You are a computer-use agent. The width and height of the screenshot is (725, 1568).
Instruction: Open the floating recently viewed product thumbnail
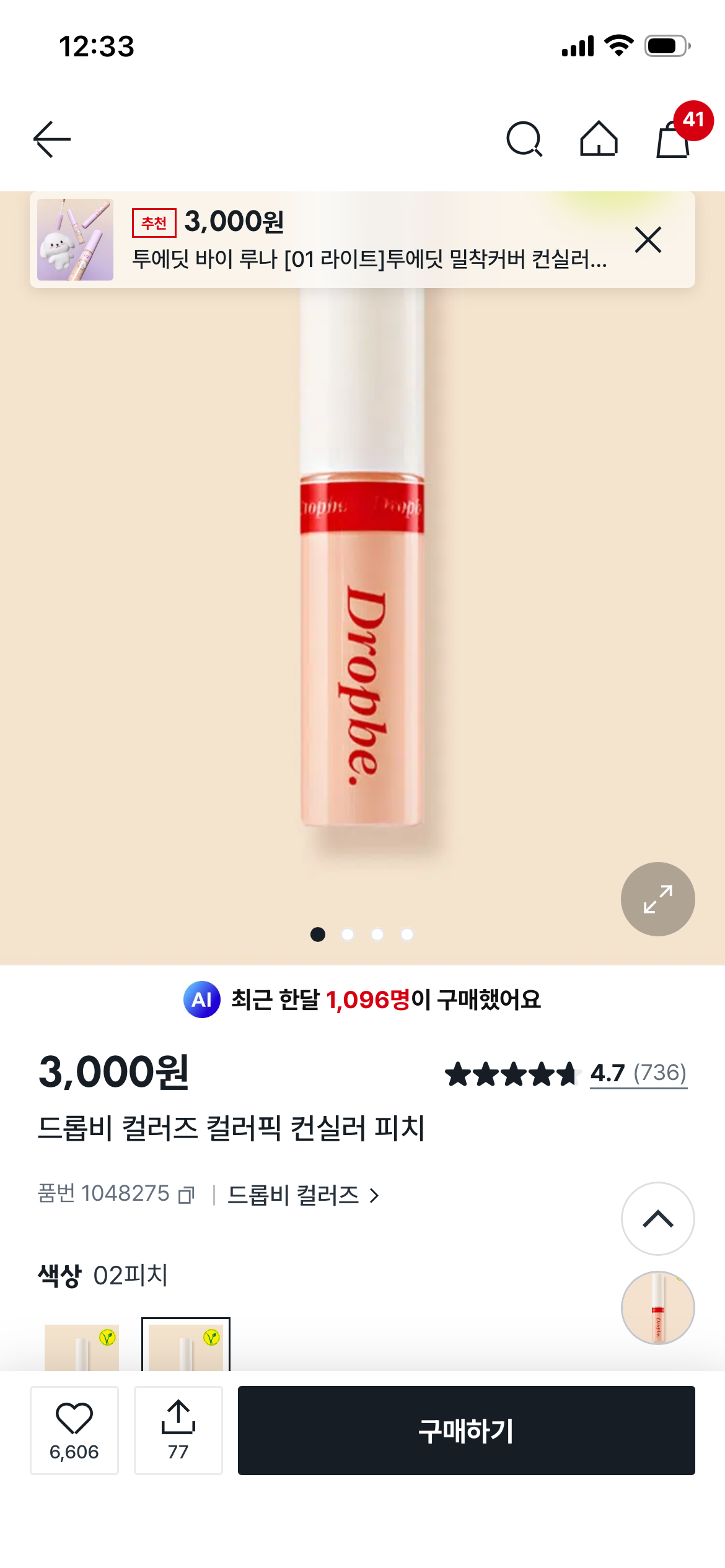[x=657, y=1307]
